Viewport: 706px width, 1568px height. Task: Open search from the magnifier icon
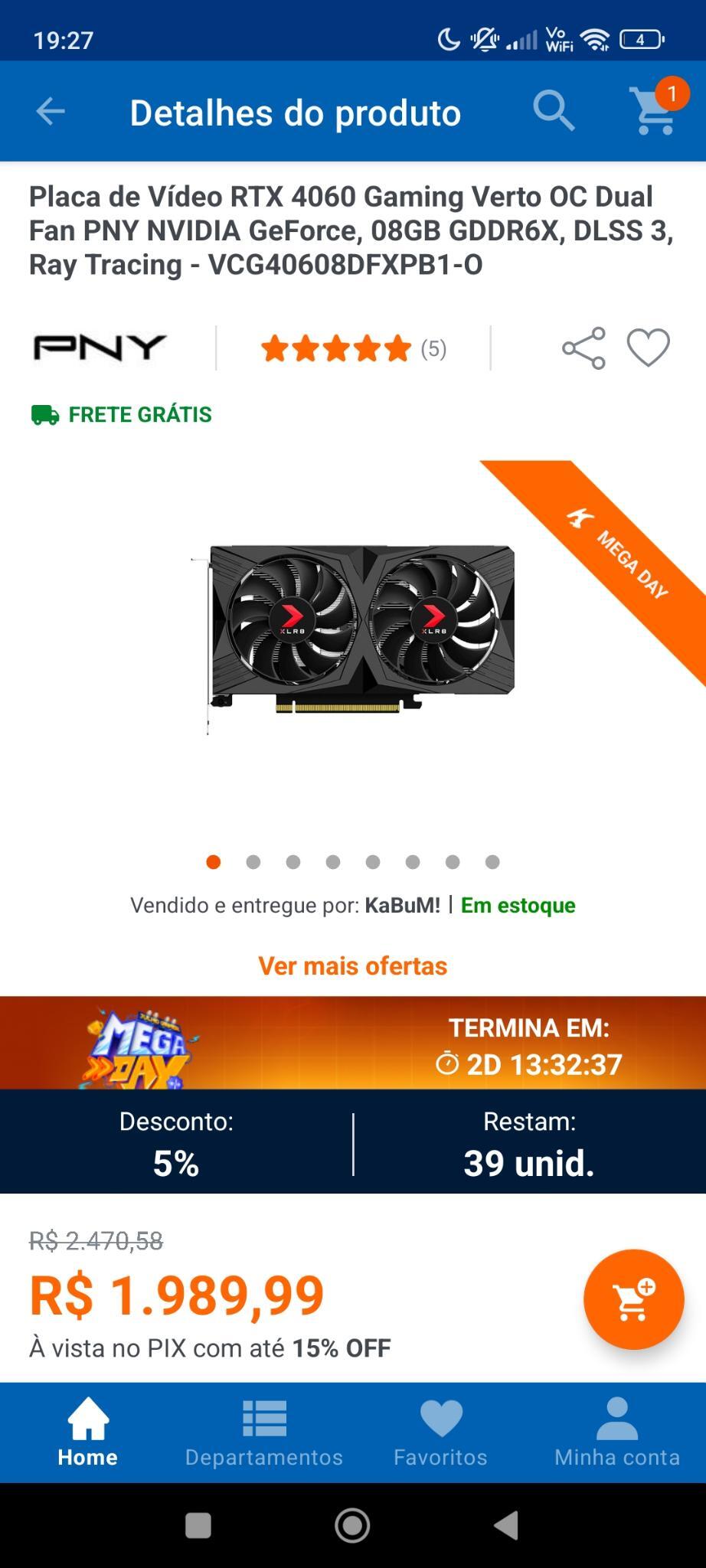(554, 112)
